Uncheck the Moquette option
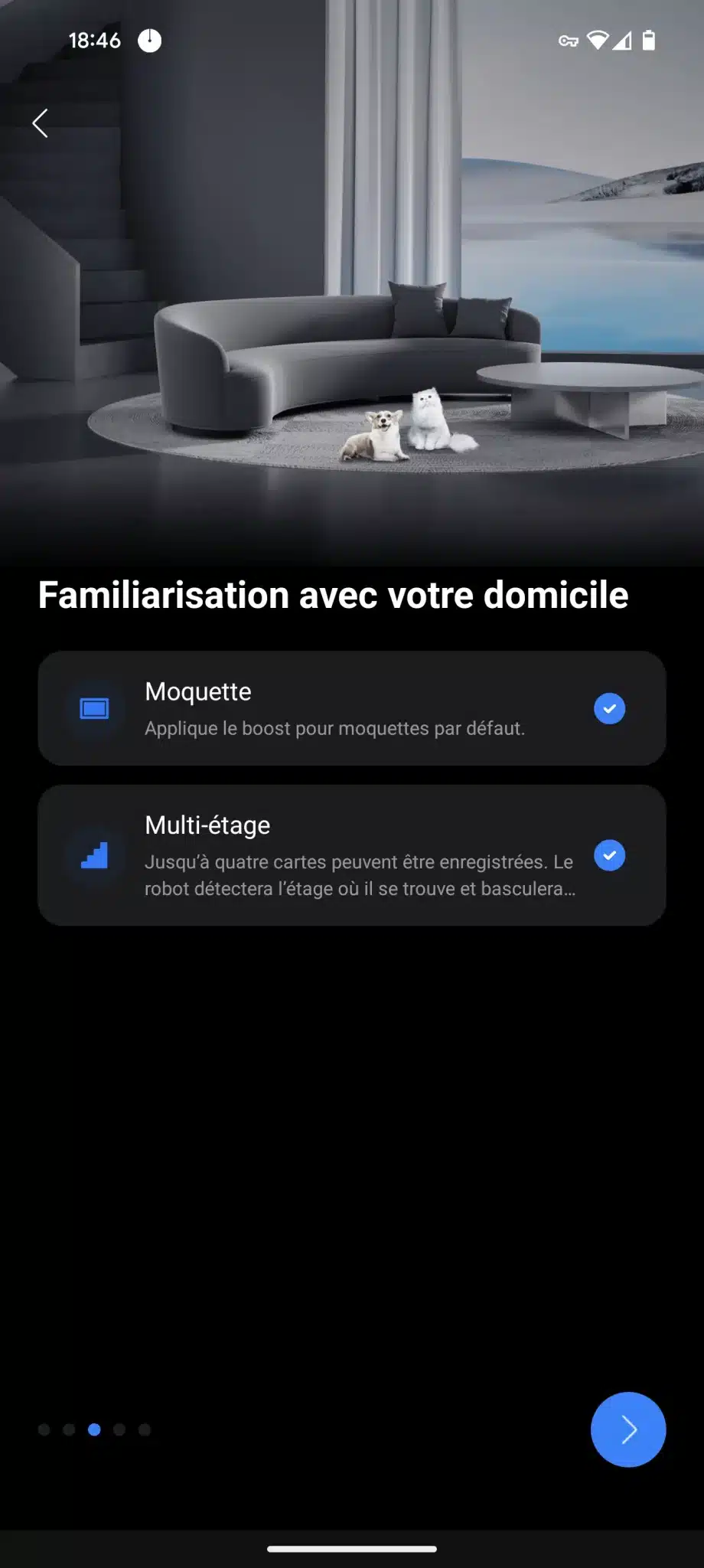The height and width of the screenshot is (1568, 704). 609,708
